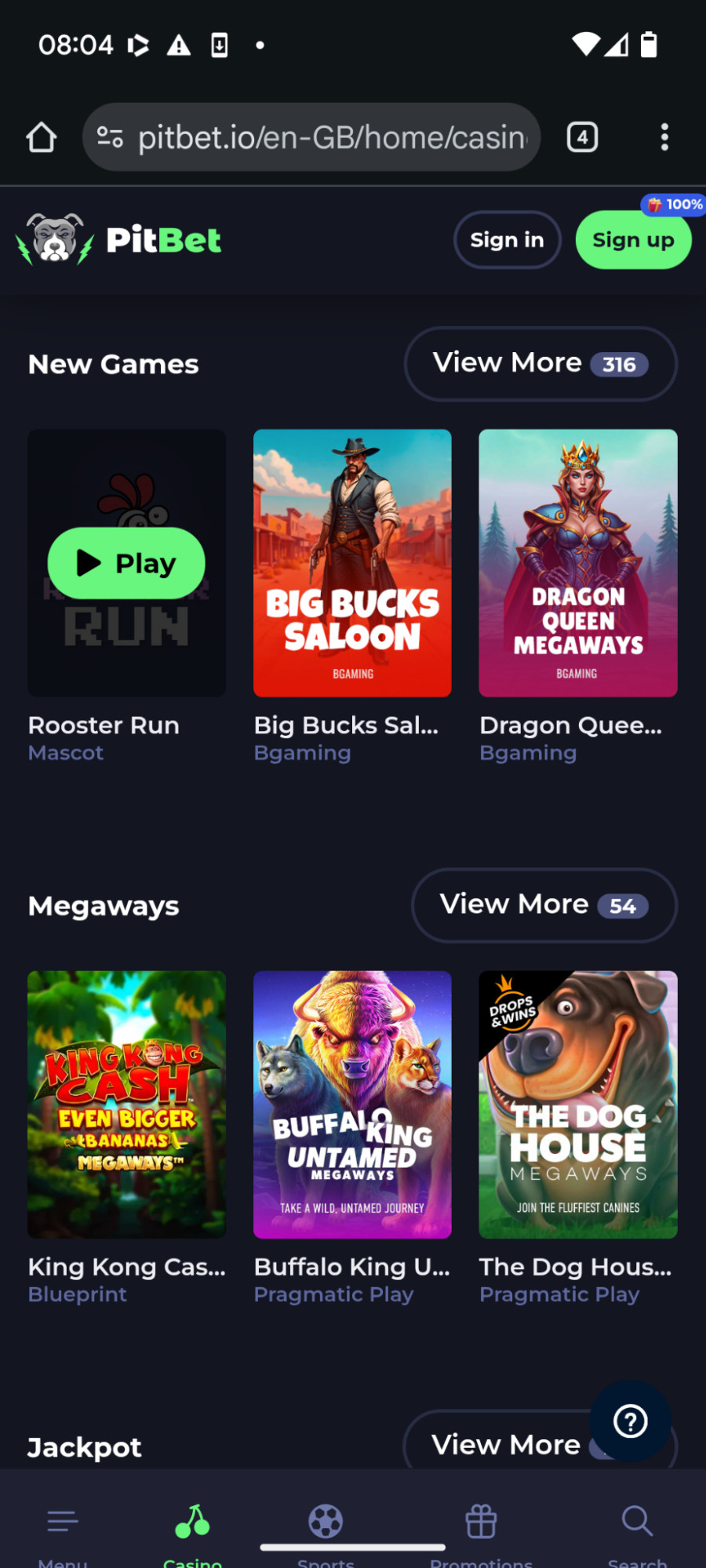Open the help question mark button
This screenshot has height=1568, width=706.
pyautogui.click(x=631, y=1421)
